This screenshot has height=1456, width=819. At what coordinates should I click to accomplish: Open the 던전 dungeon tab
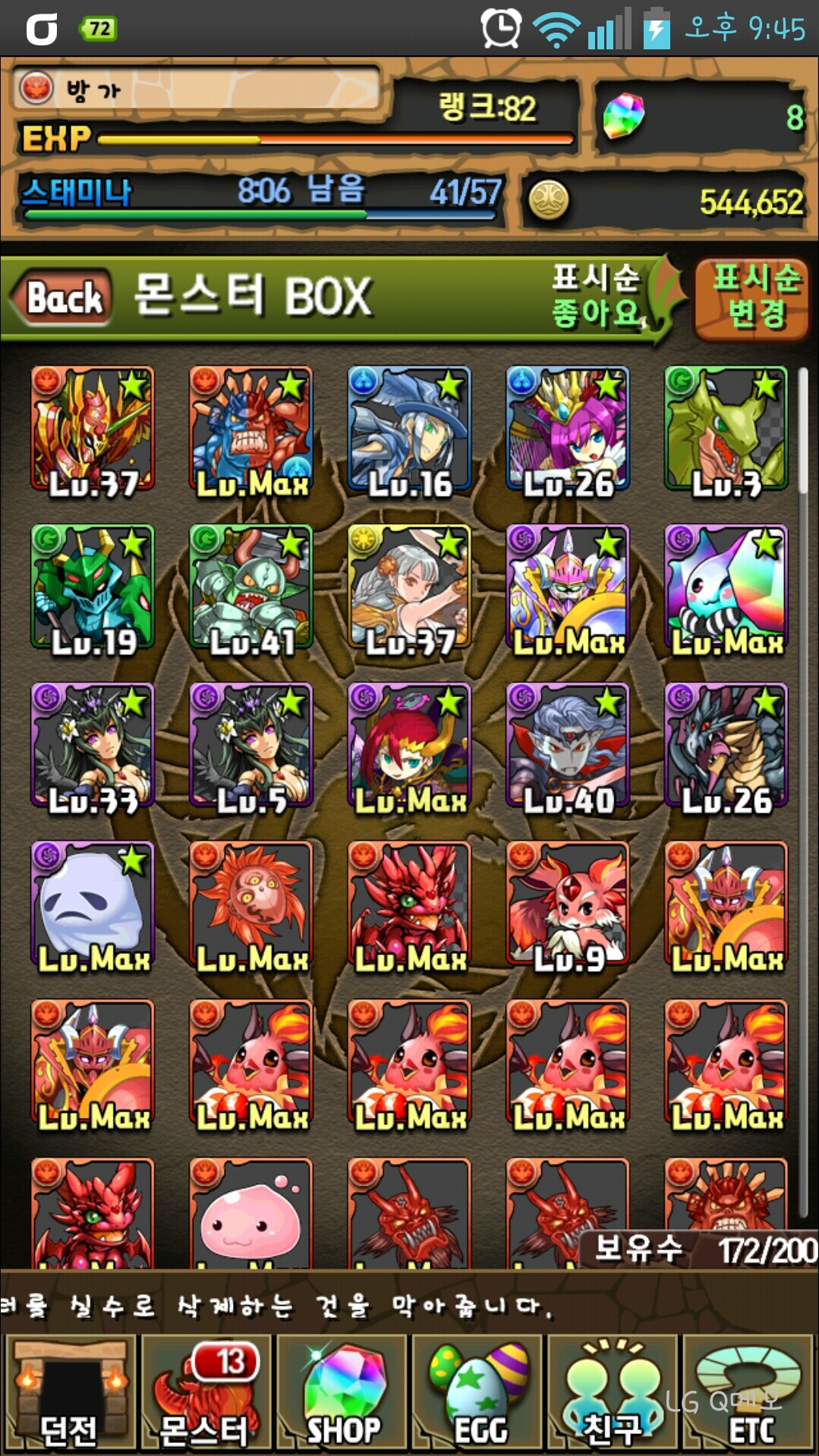point(69,1394)
